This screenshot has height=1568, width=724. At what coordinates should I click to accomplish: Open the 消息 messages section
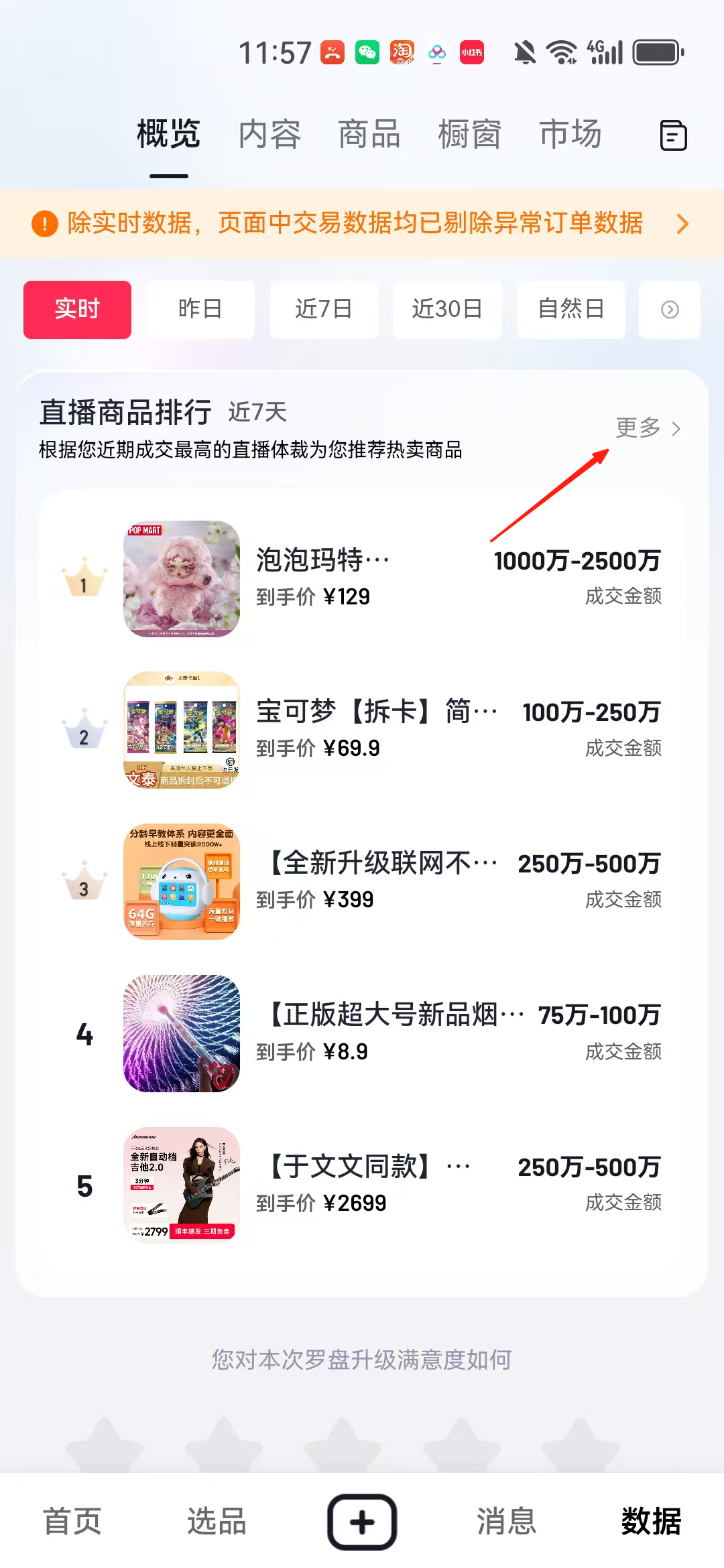click(507, 1522)
